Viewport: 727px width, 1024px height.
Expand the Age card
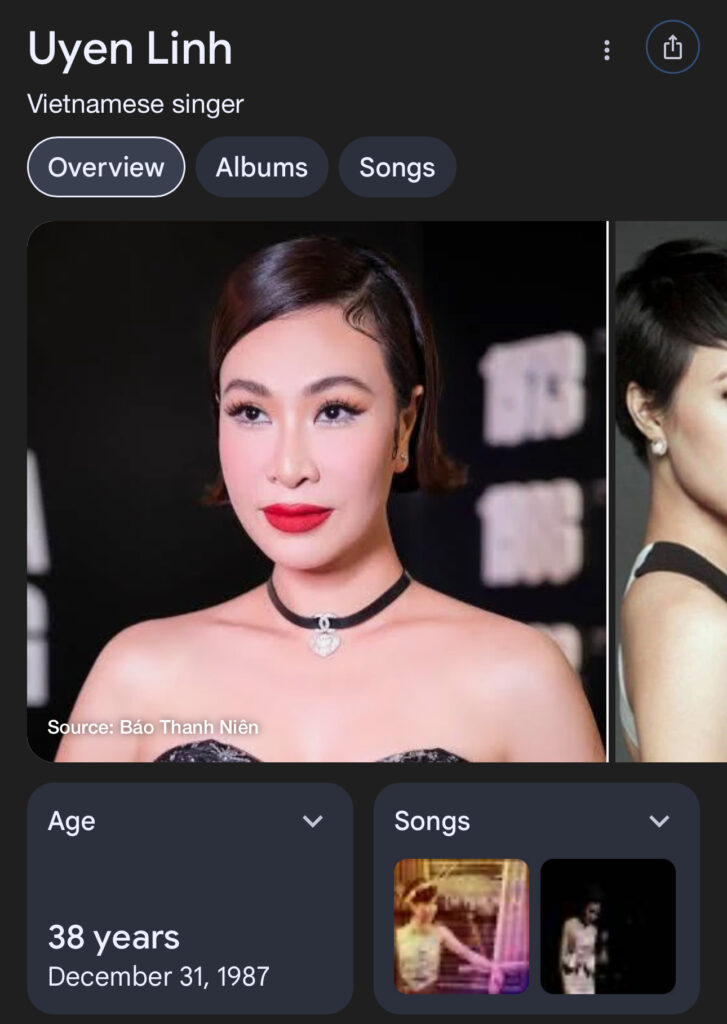(313, 821)
